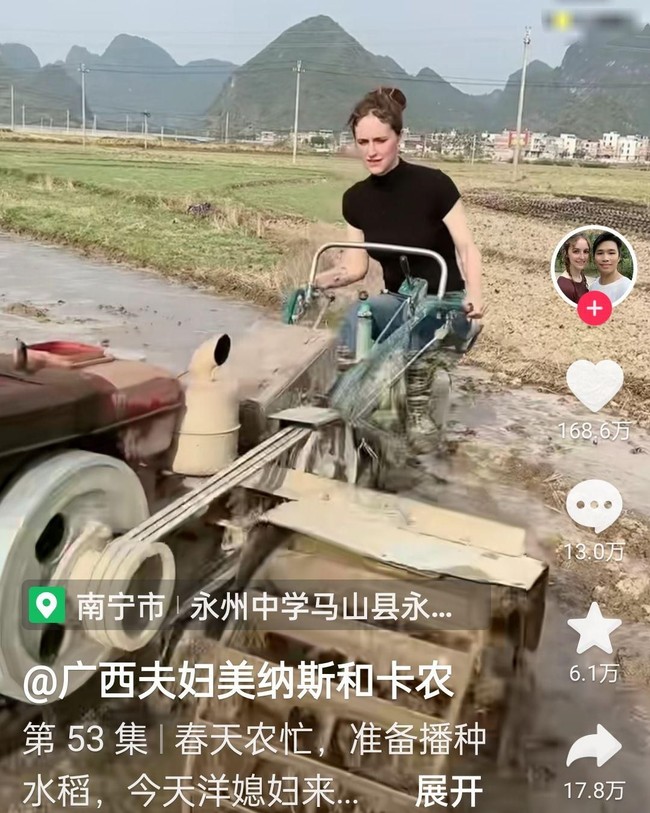
Task: Open the creator's profile avatar
Action: (593, 263)
